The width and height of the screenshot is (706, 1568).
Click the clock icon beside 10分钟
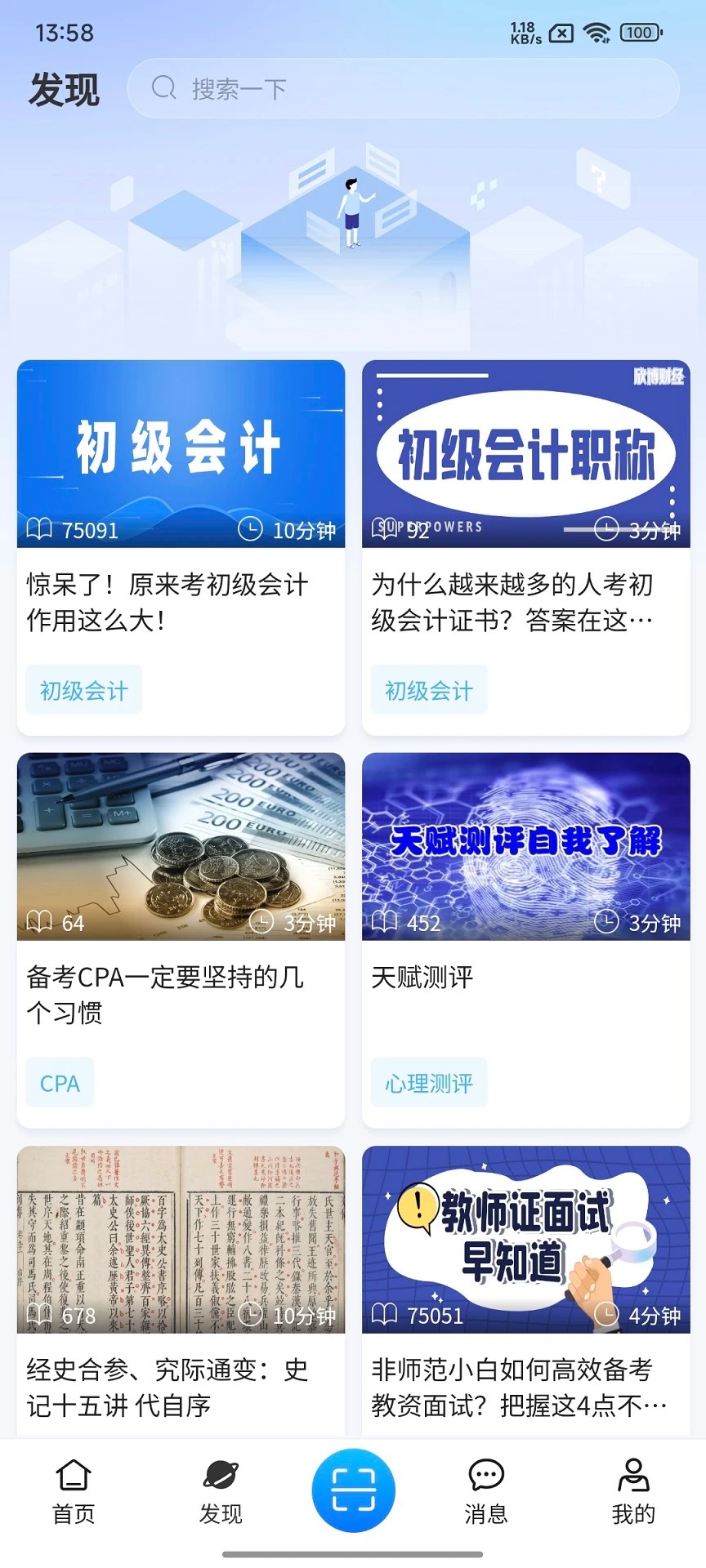point(251,531)
